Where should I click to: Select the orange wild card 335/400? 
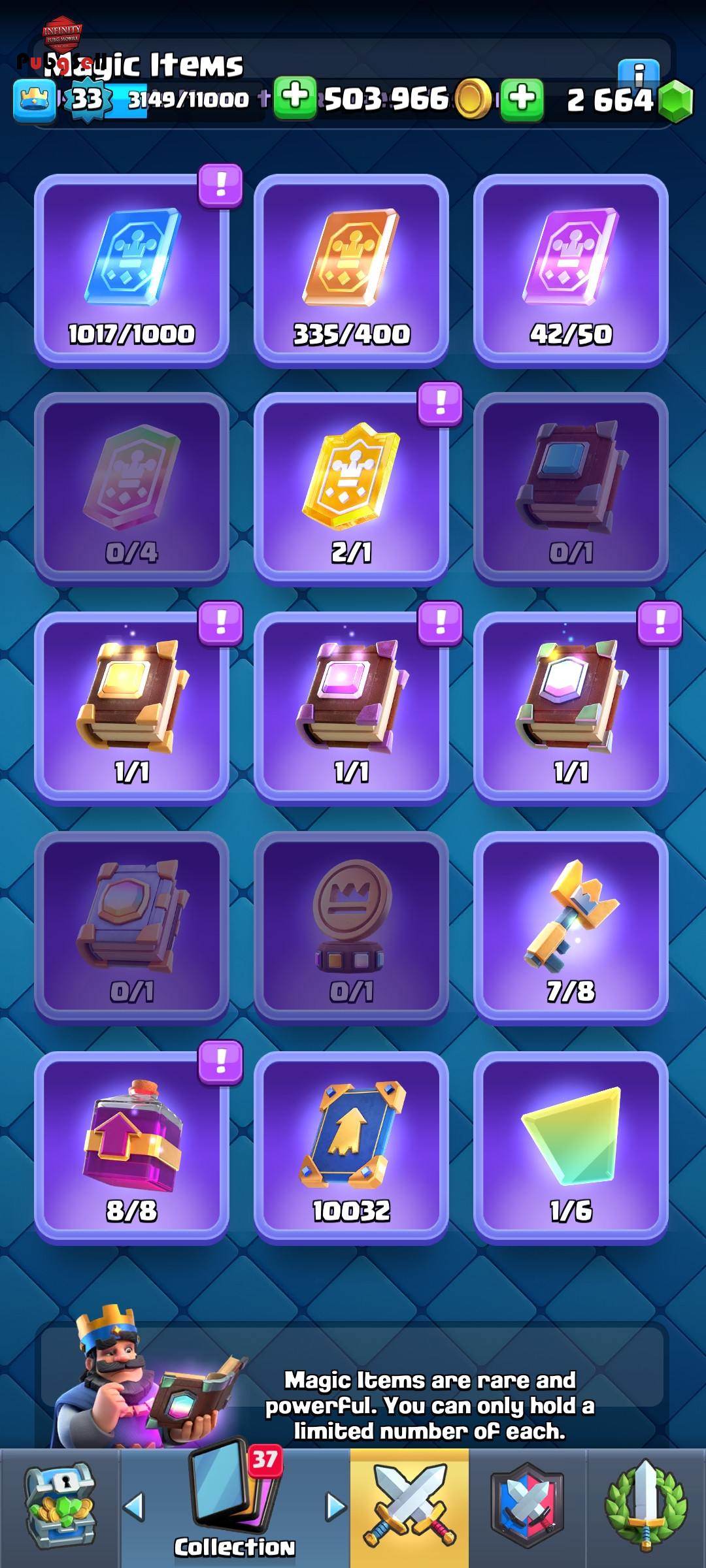(351, 271)
